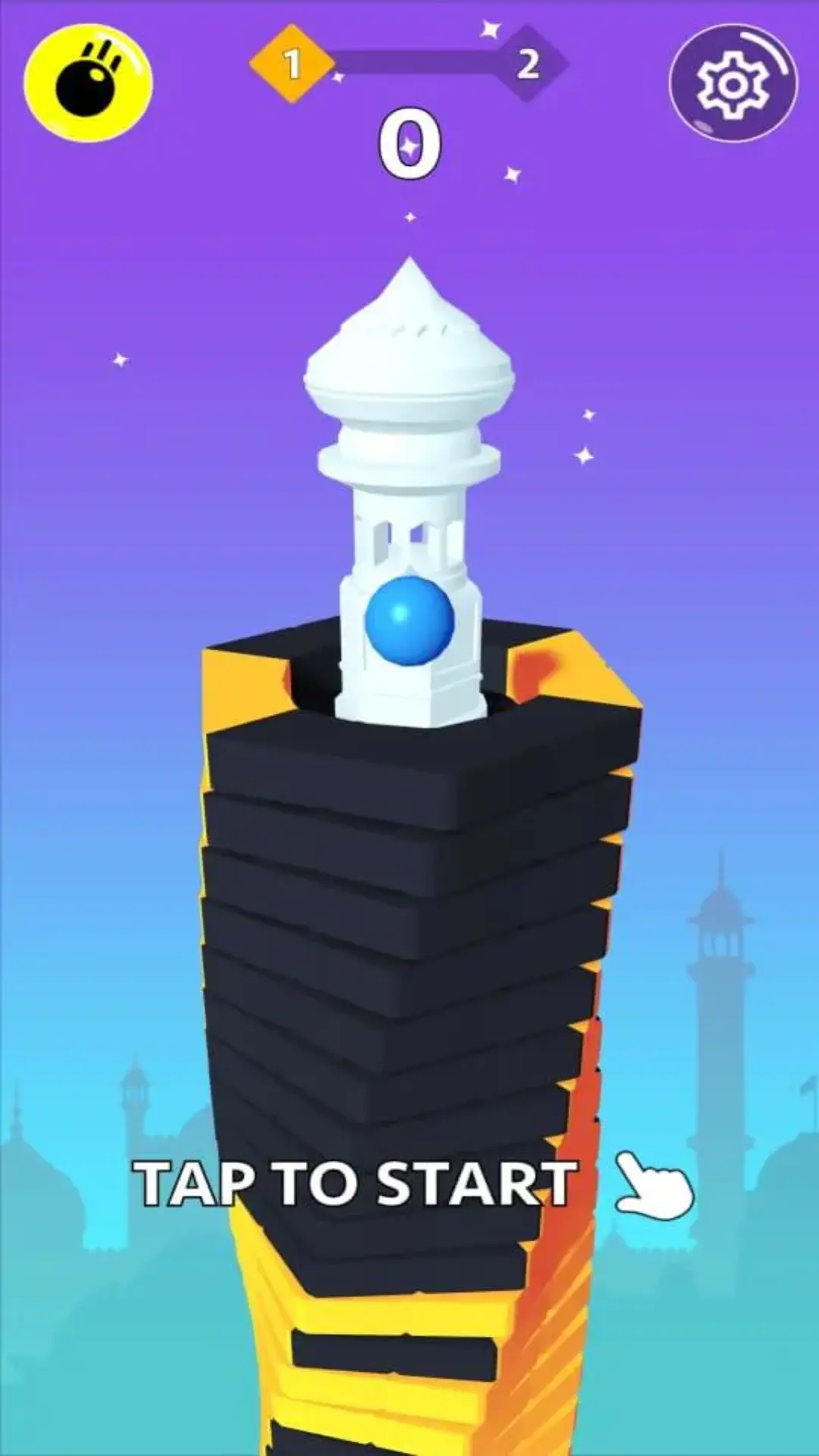Open the ball skins button

click(x=88, y=83)
